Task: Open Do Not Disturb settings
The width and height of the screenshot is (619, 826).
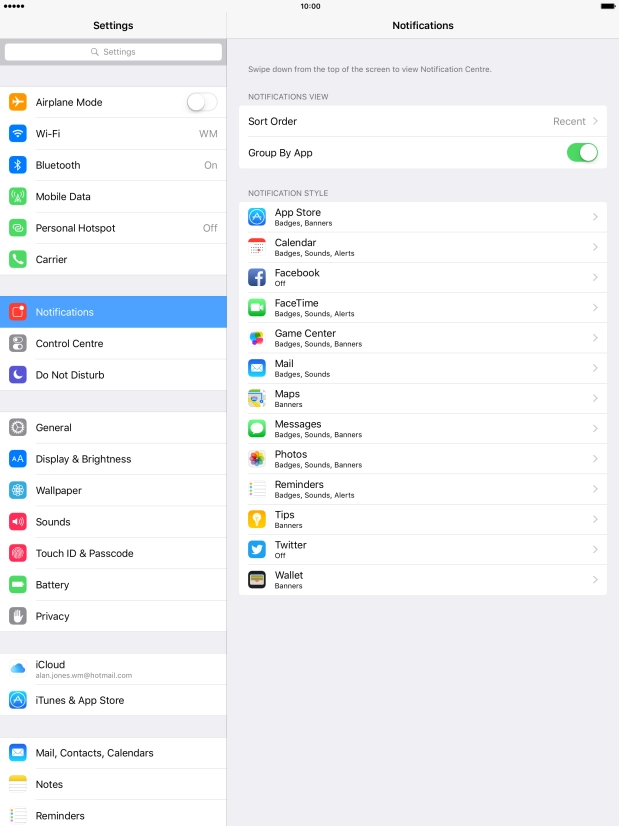Action: coord(113,375)
